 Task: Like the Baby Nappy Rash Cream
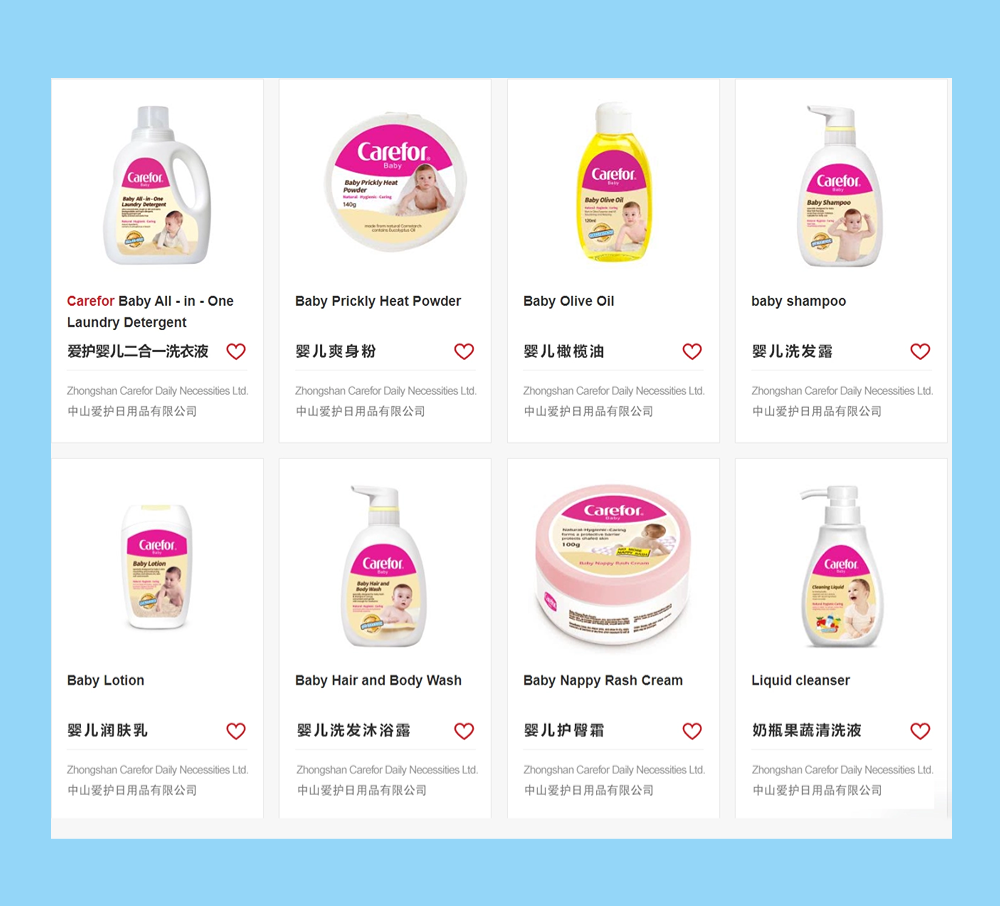[692, 731]
